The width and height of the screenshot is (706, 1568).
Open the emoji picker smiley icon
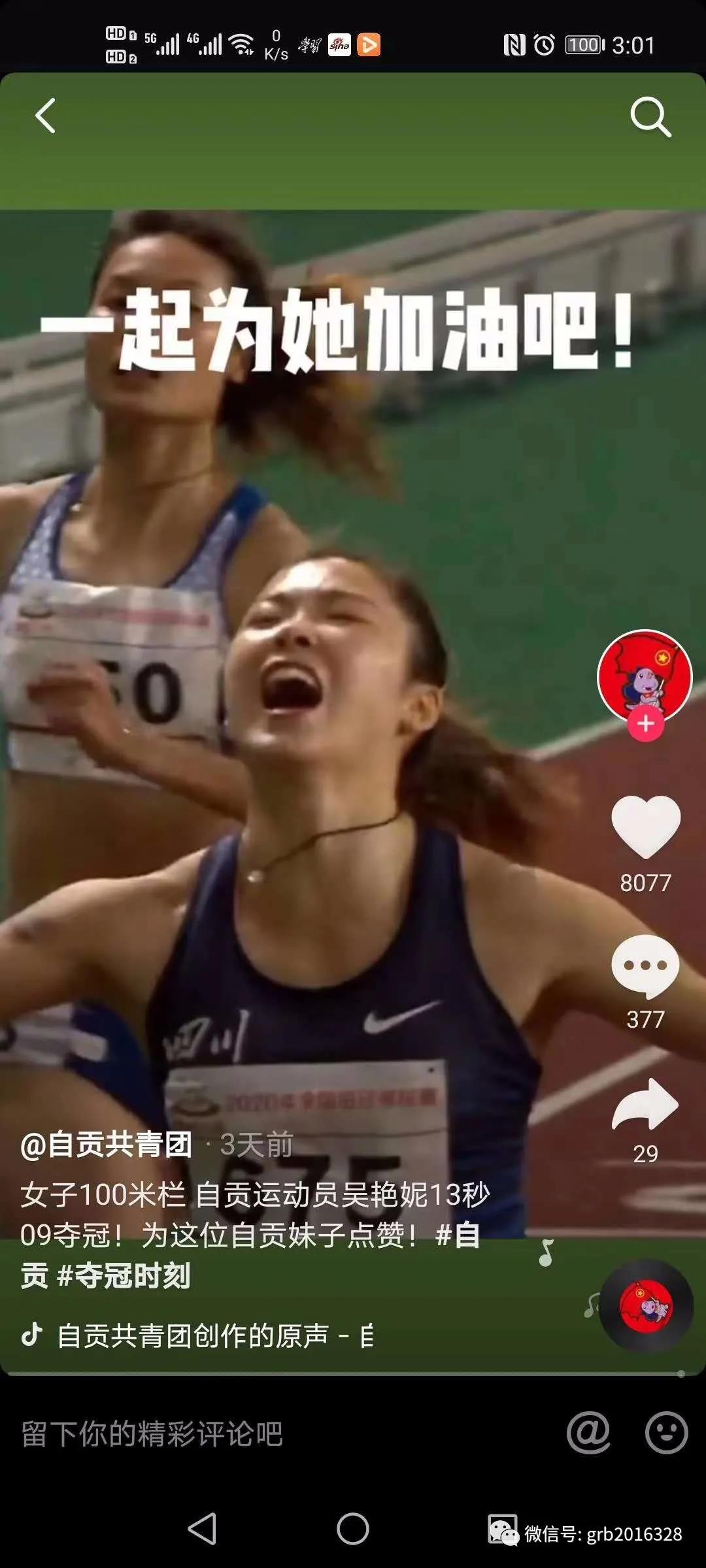coord(666,1433)
